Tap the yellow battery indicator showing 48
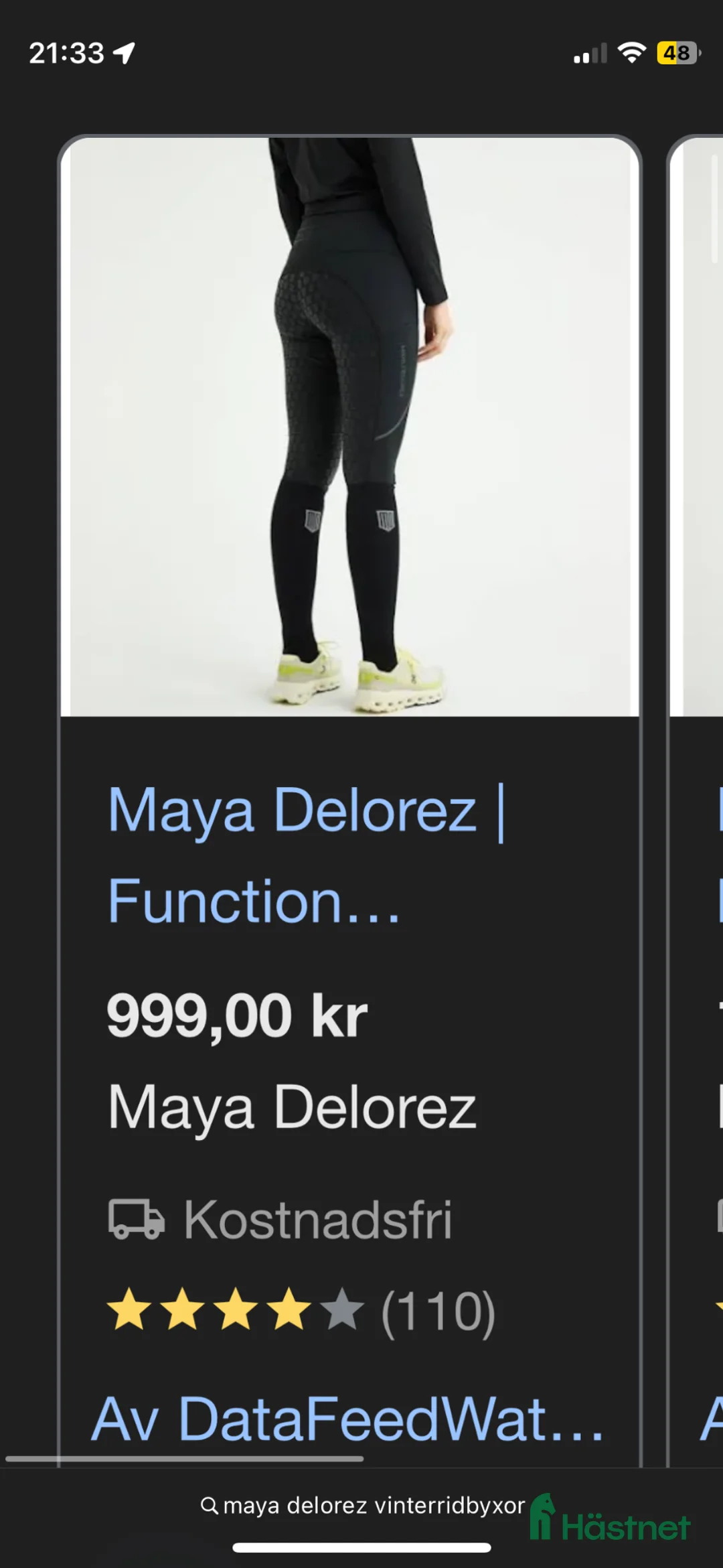 [676, 52]
